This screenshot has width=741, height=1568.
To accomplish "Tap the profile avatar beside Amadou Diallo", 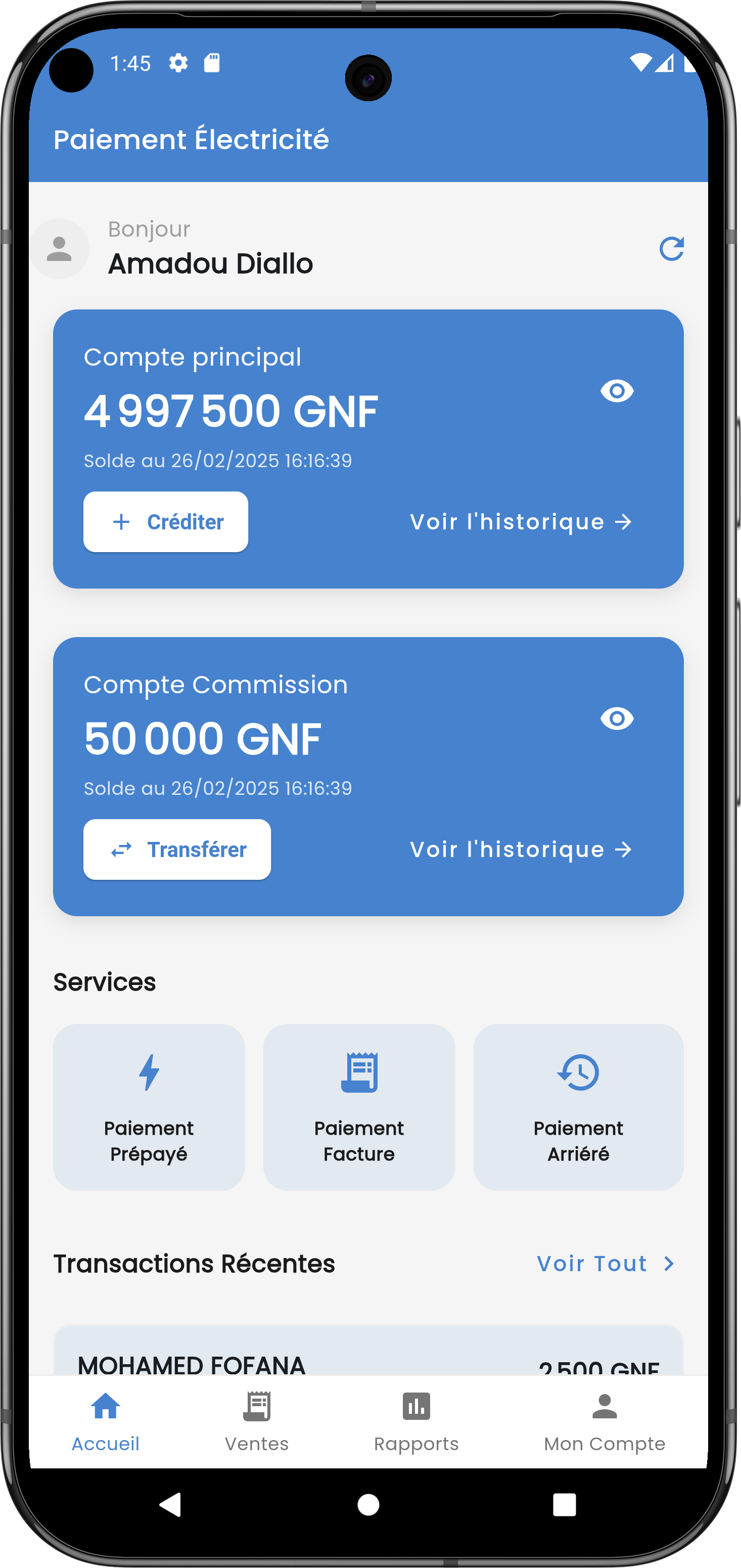I will (x=60, y=249).
